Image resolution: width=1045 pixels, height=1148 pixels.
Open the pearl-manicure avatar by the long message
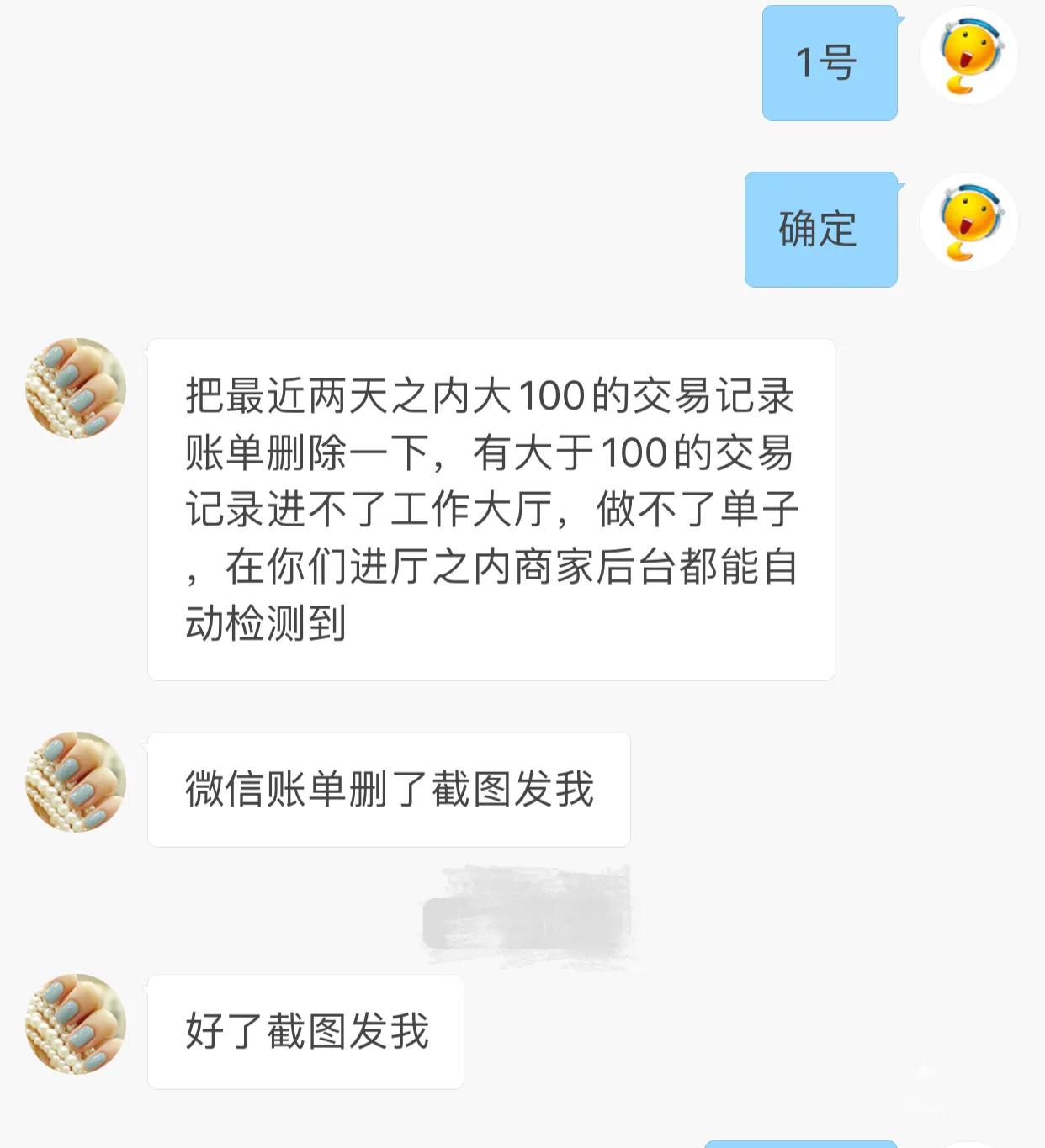click(x=74, y=389)
